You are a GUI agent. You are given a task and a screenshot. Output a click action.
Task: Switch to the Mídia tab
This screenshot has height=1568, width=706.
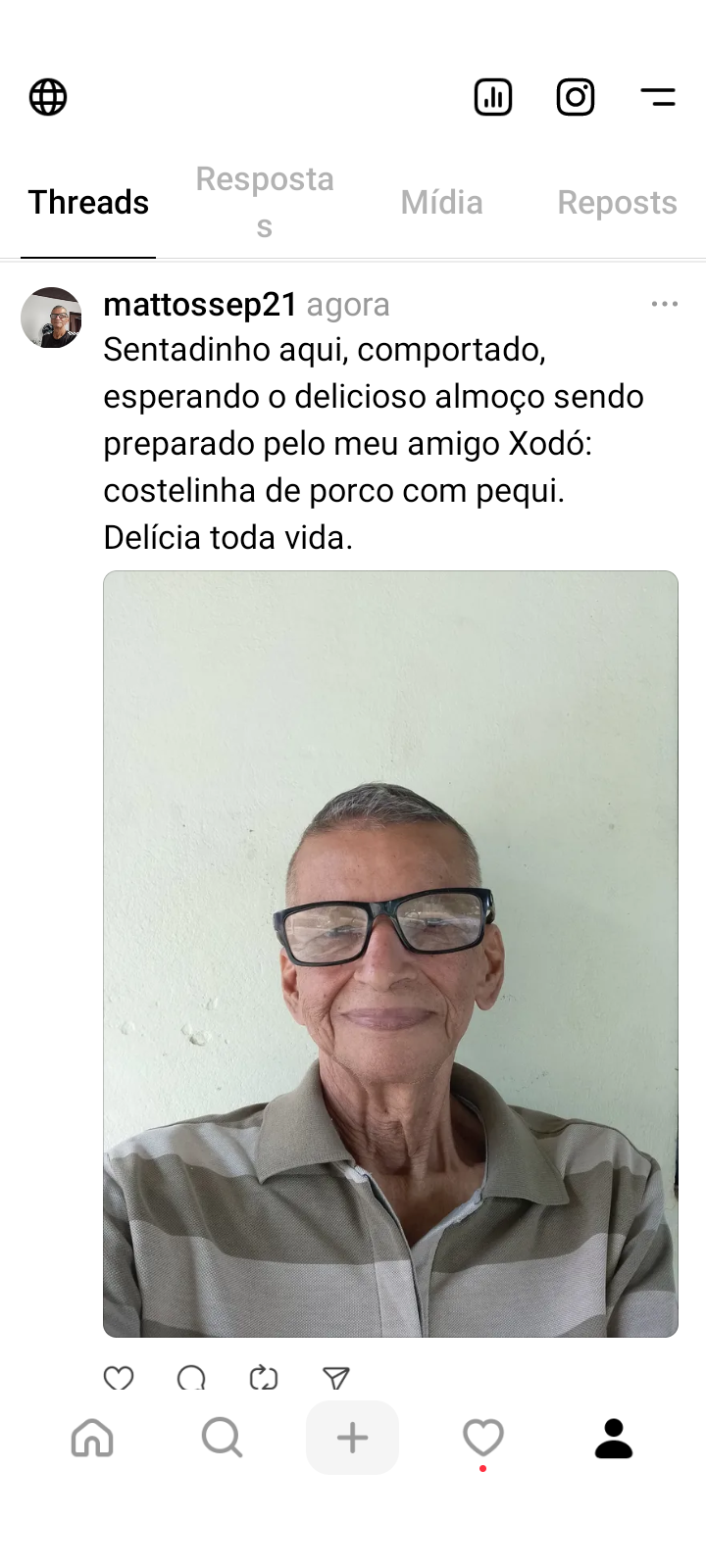pyautogui.click(x=441, y=202)
